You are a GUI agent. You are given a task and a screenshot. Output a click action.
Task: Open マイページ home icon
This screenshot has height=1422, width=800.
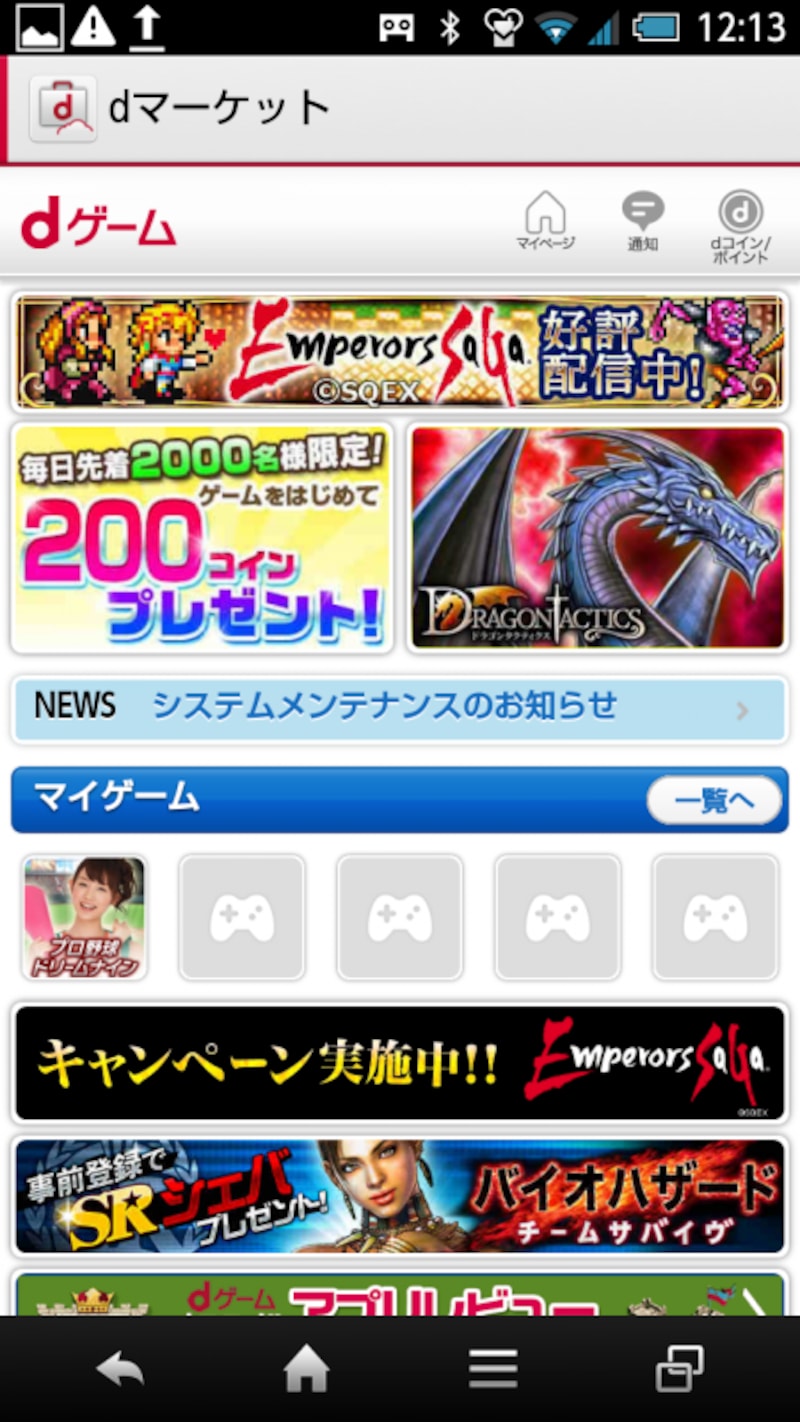click(x=545, y=221)
